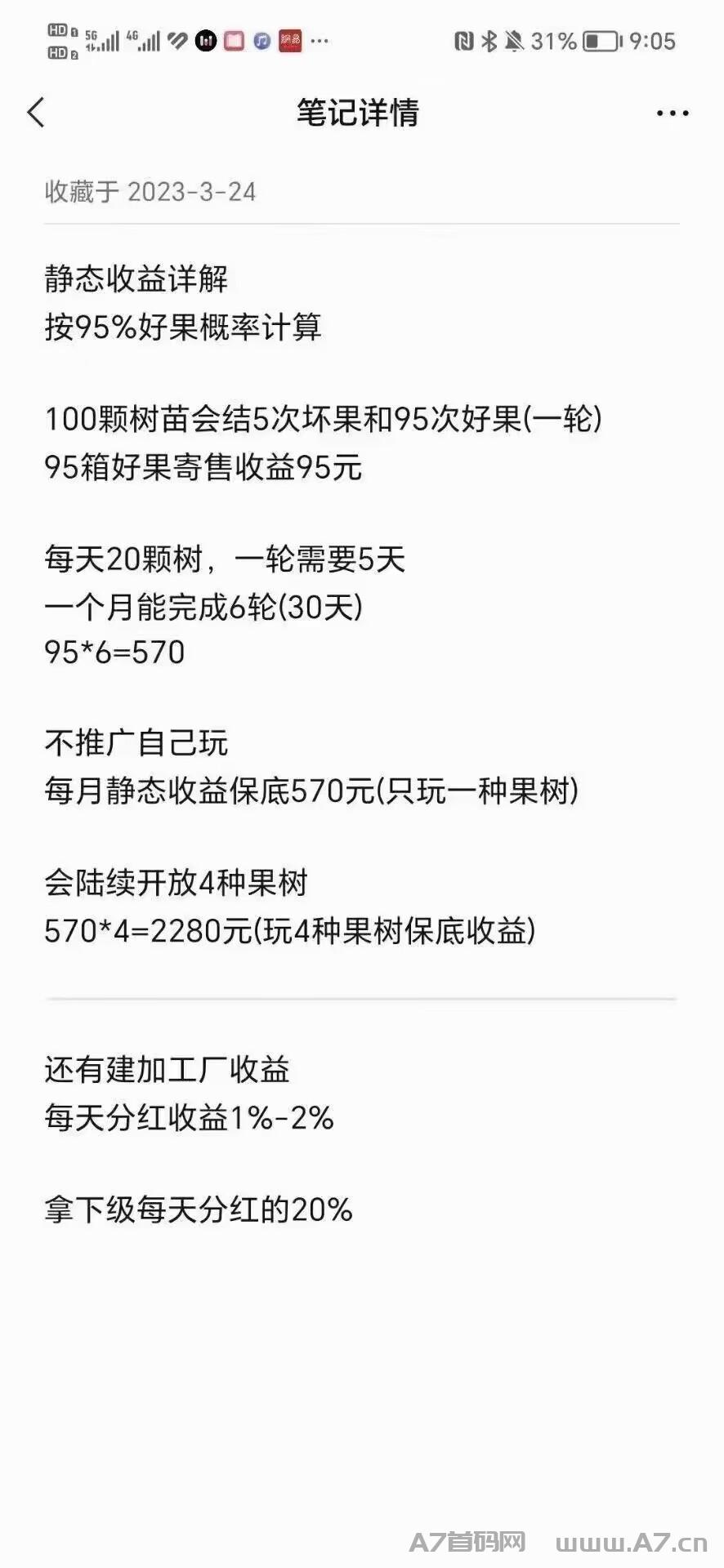Go back from note details
The image size is (724, 1568).
tap(36, 113)
